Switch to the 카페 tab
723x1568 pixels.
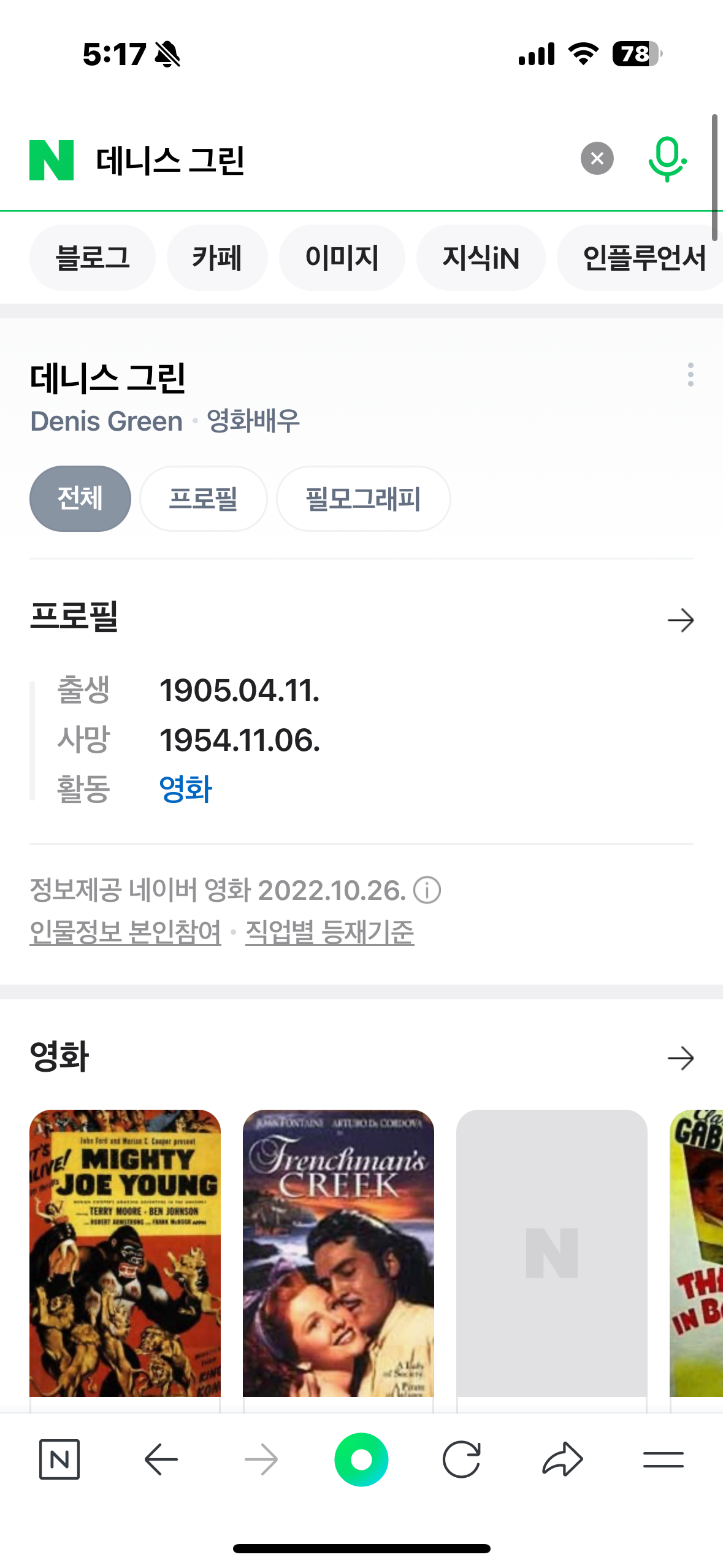(x=217, y=258)
